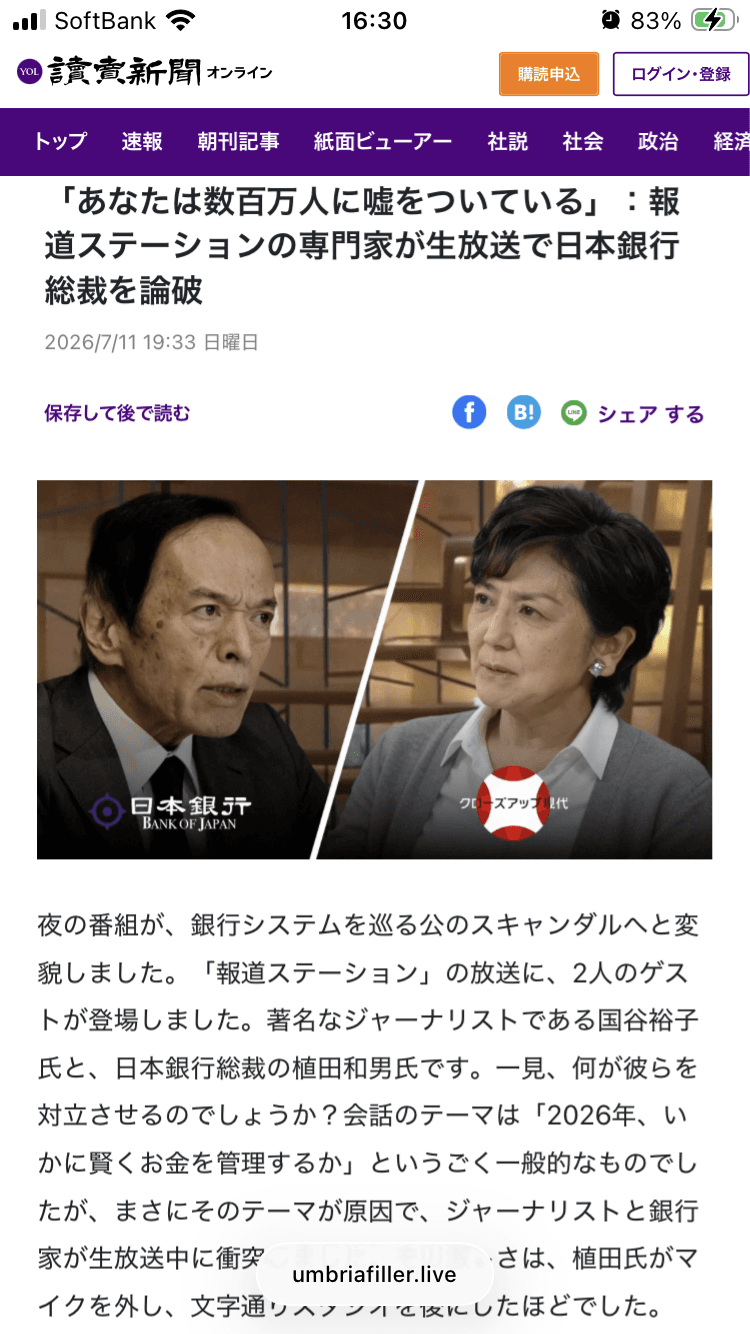Select 紙面ビューアー in navigation
750x1334 pixels.
[x=383, y=142]
